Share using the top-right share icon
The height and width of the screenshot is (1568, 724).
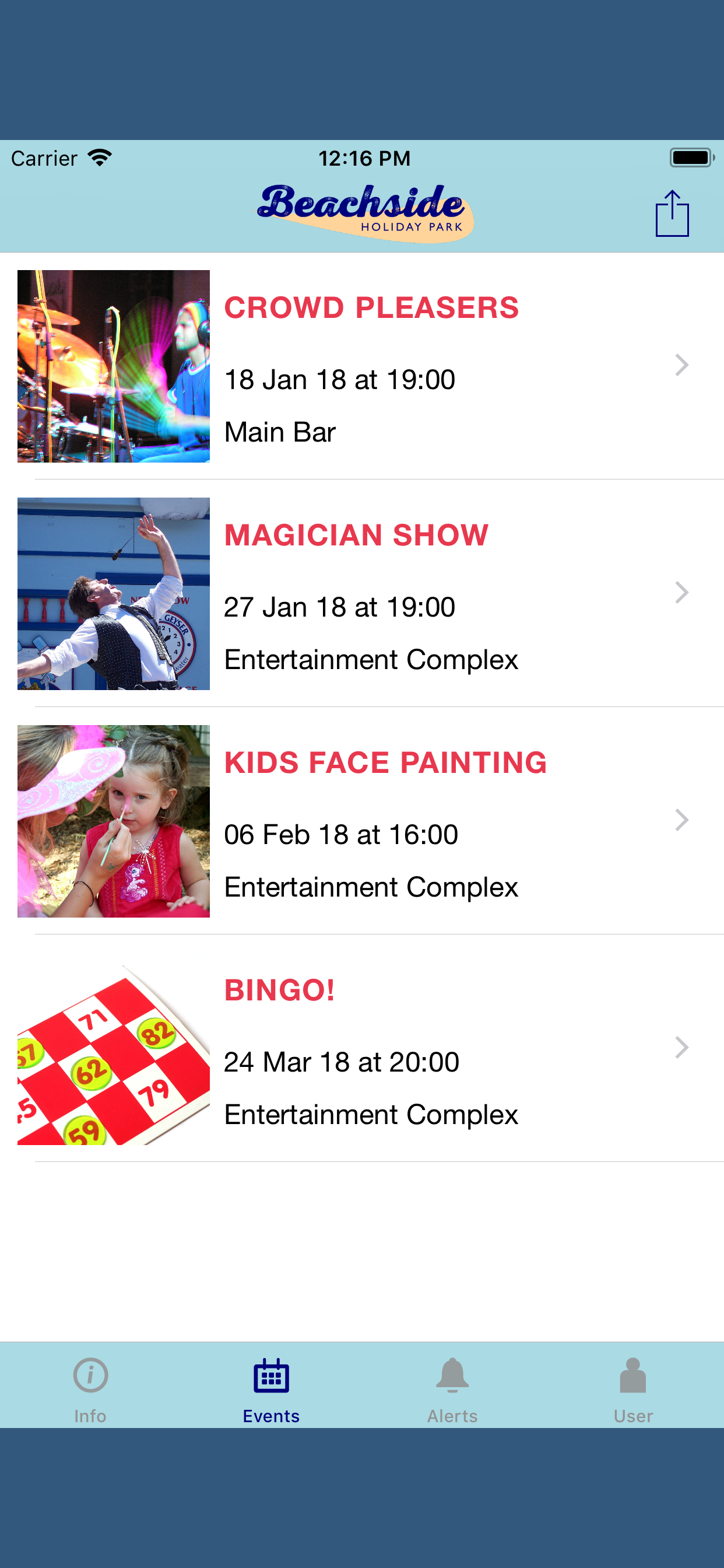point(672,213)
